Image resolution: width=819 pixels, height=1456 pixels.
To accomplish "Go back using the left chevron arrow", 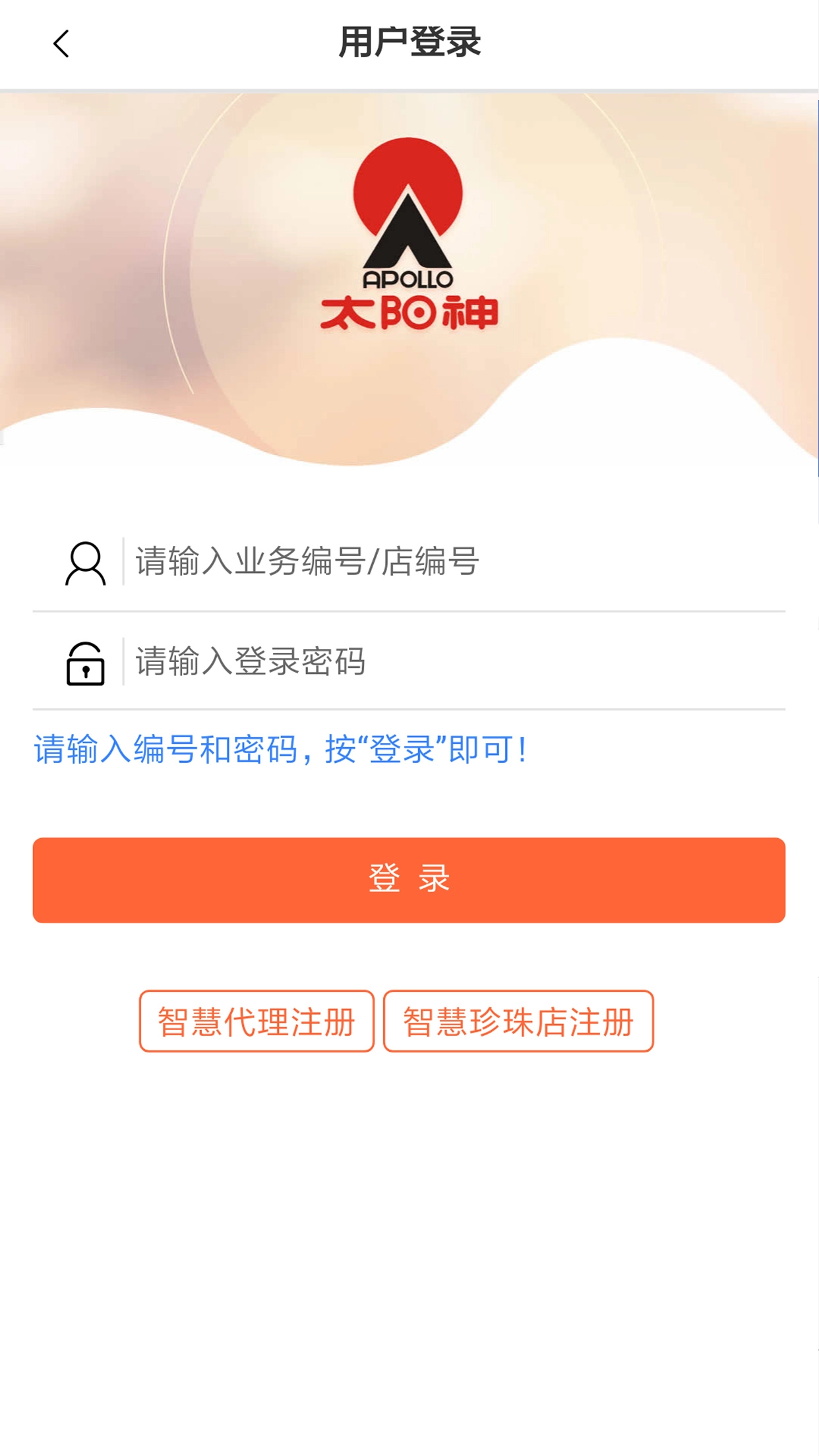I will [x=61, y=42].
